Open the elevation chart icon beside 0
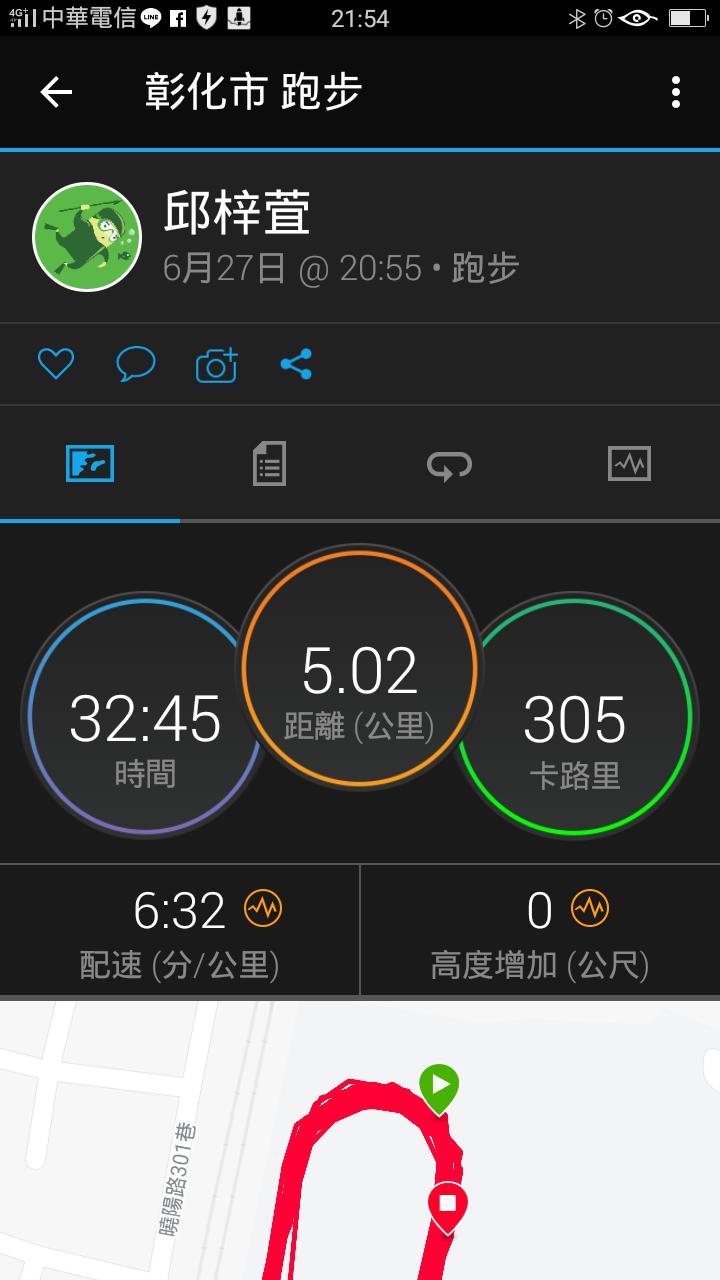Image resolution: width=720 pixels, height=1280 pixels. [590, 909]
